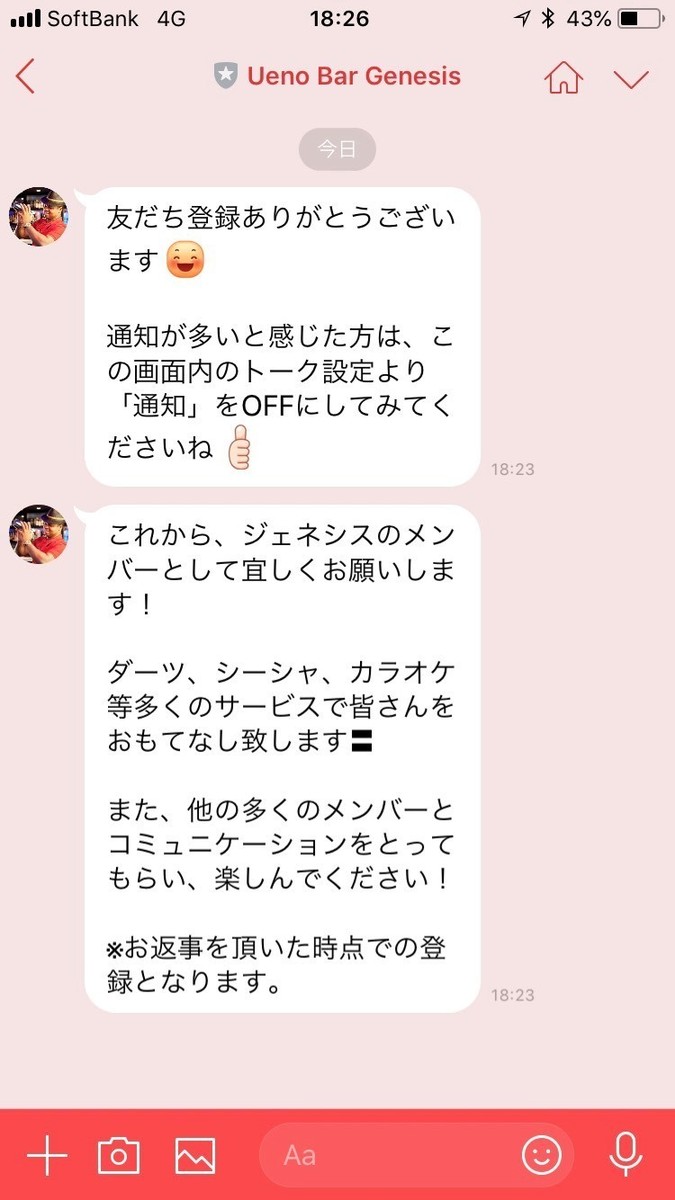Tap the Aa message input field
Viewport: 675px width, 1200px height.
point(390,1156)
